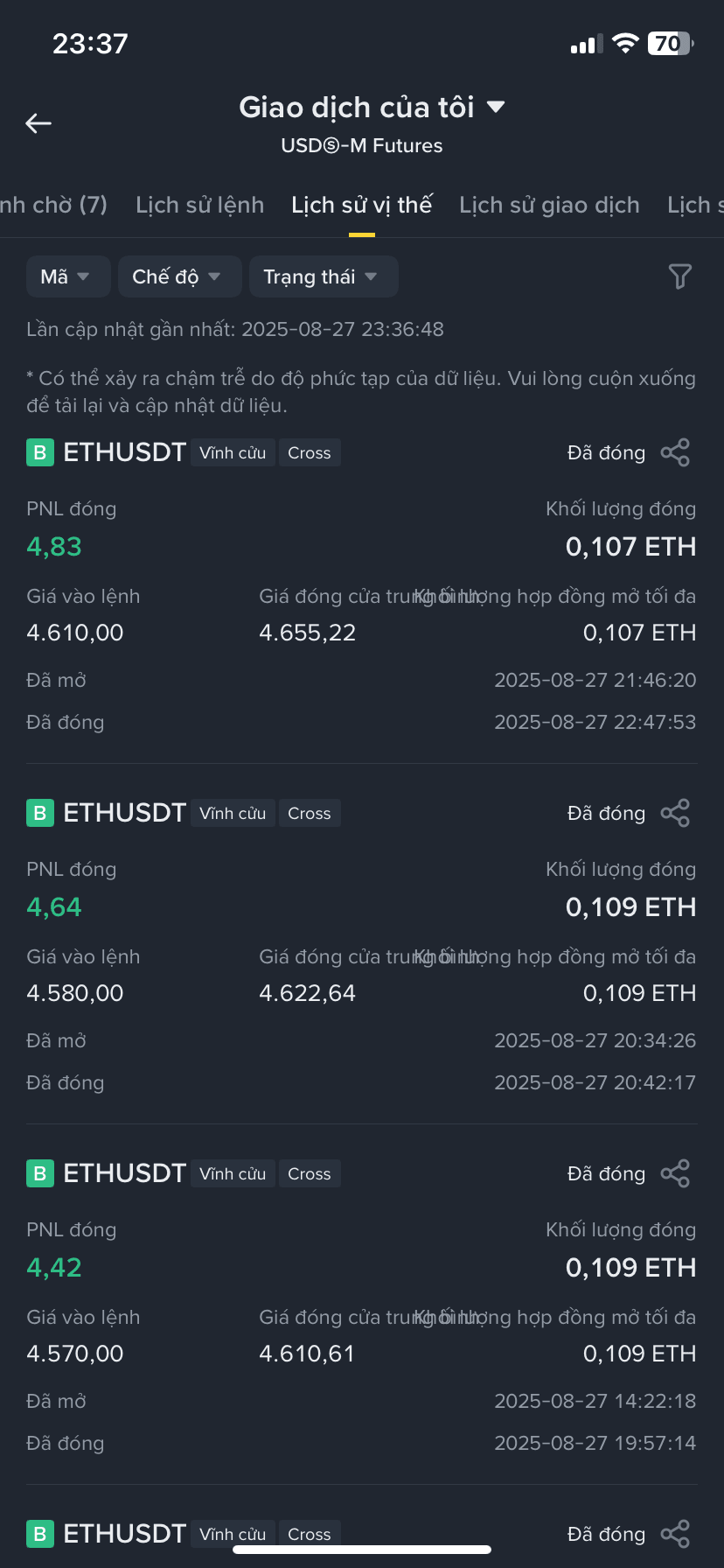Switch to the Lịch sử lệnh tab

(x=199, y=205)
